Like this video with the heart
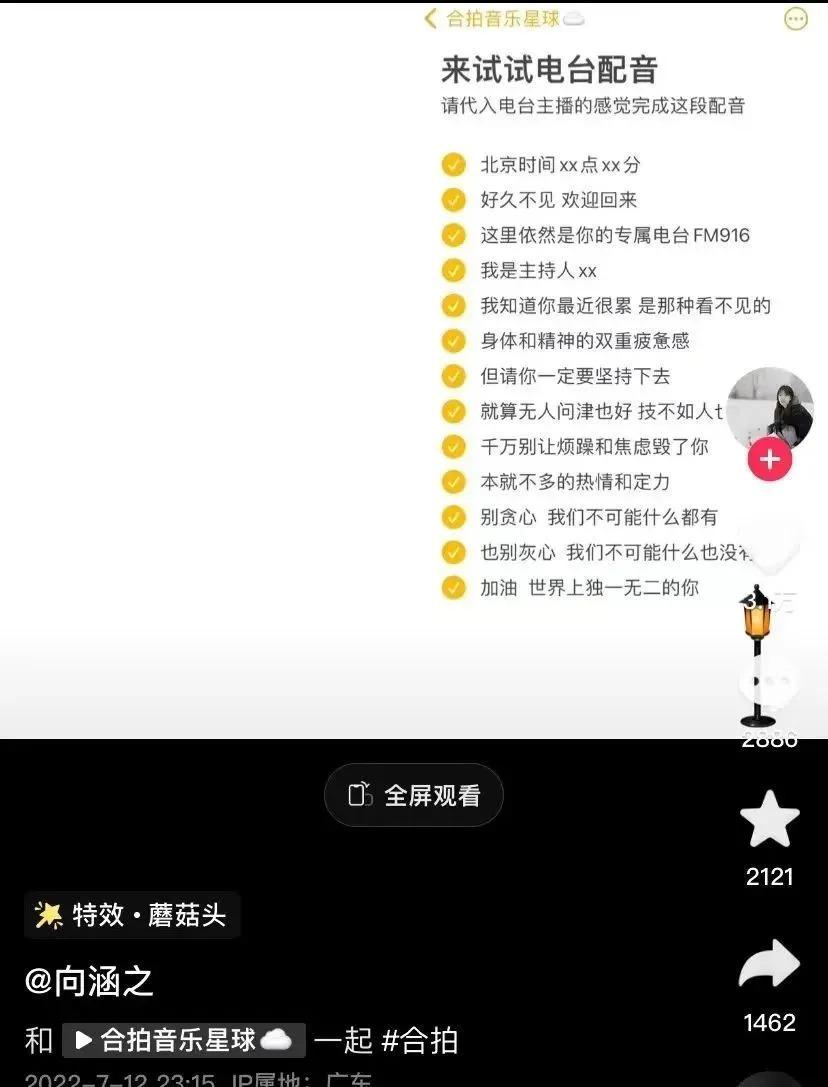The height and width of the screenshot is (1087, 828). click(769, 548)
